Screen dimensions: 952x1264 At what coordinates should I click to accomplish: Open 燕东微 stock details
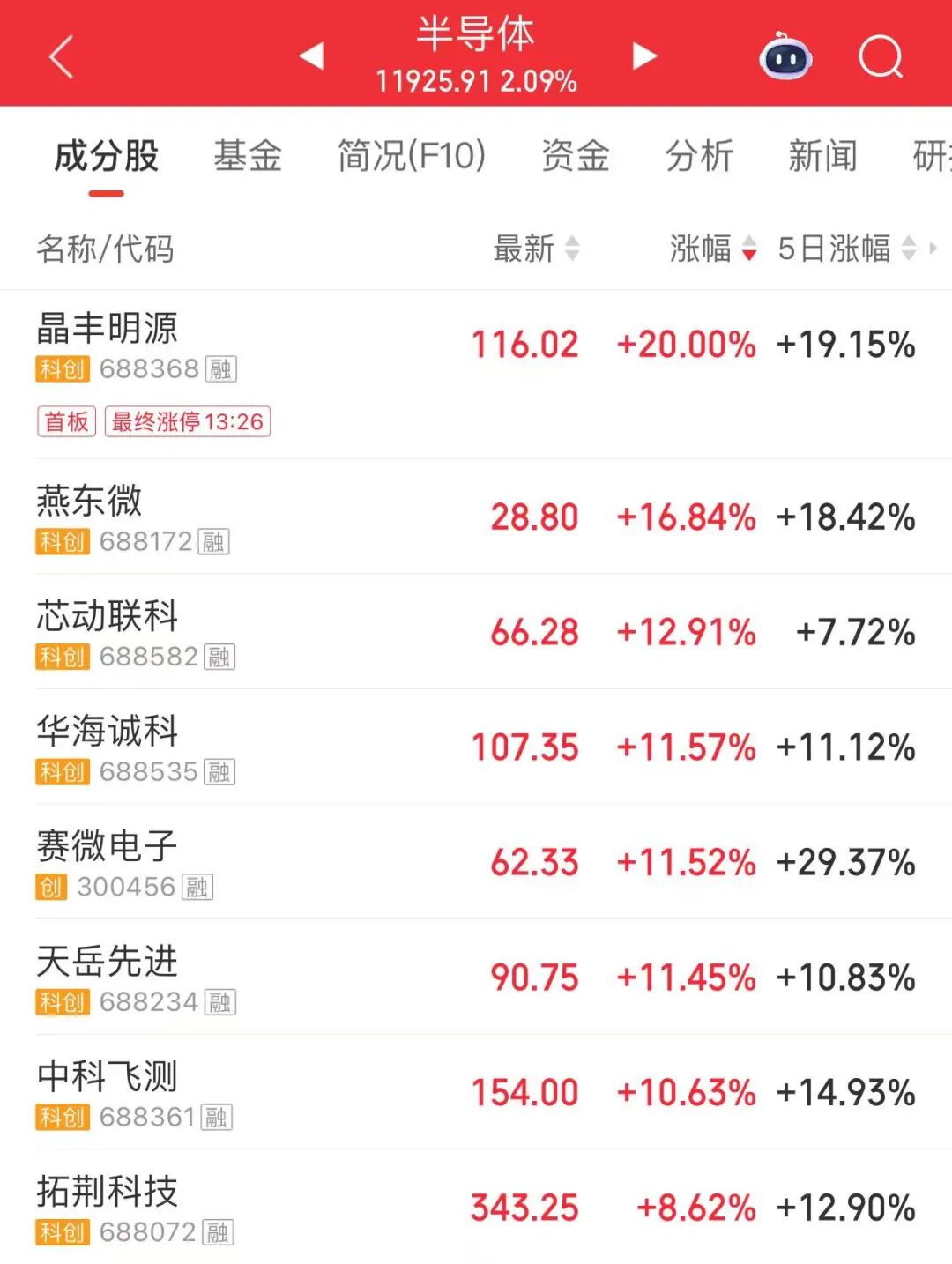click(89, 501)
